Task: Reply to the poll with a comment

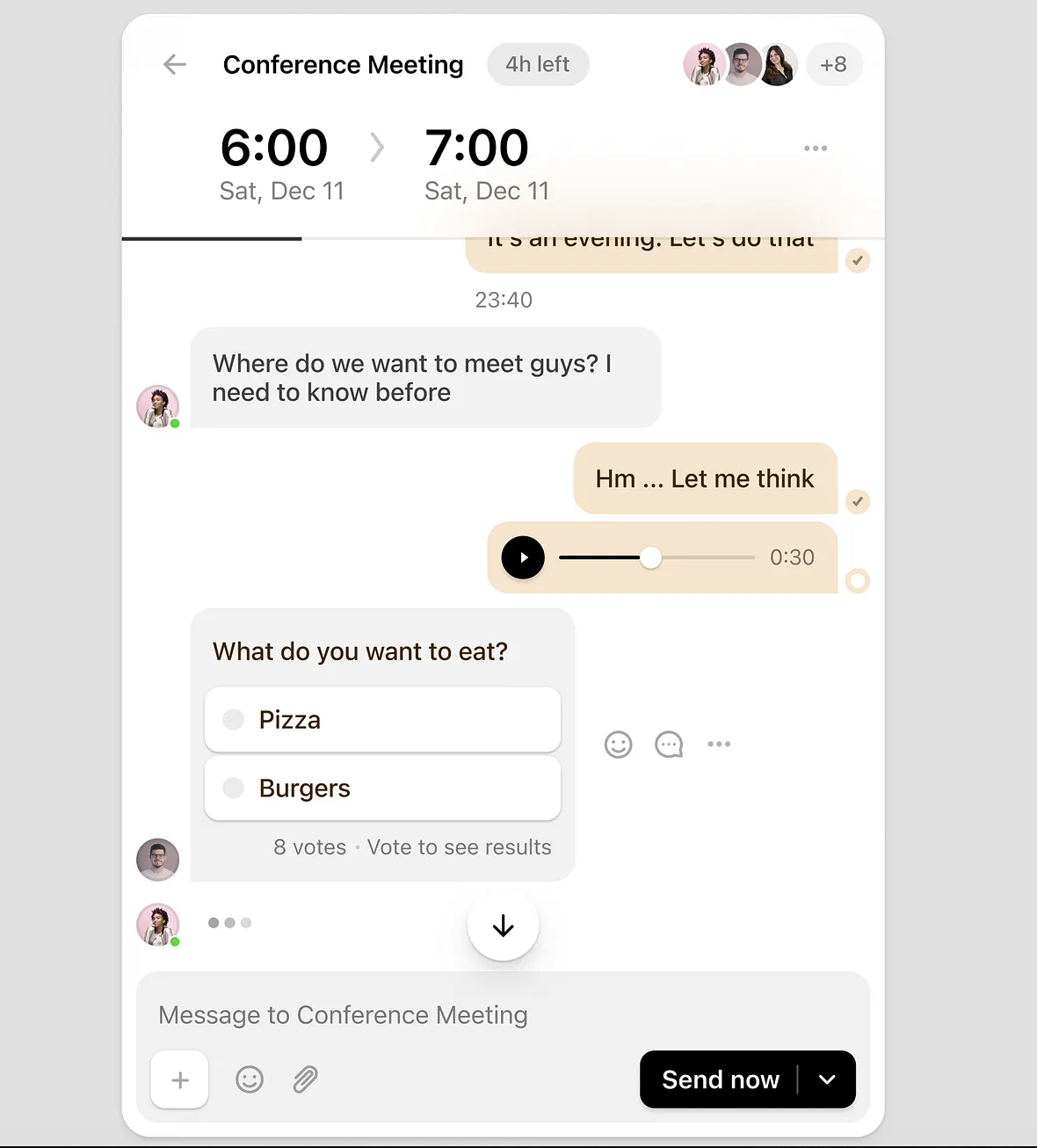Action: pos(669,745)
